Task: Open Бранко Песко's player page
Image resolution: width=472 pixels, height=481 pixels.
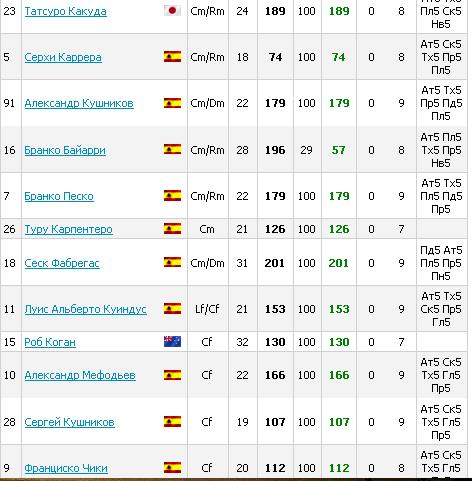Action: point(59,196)
